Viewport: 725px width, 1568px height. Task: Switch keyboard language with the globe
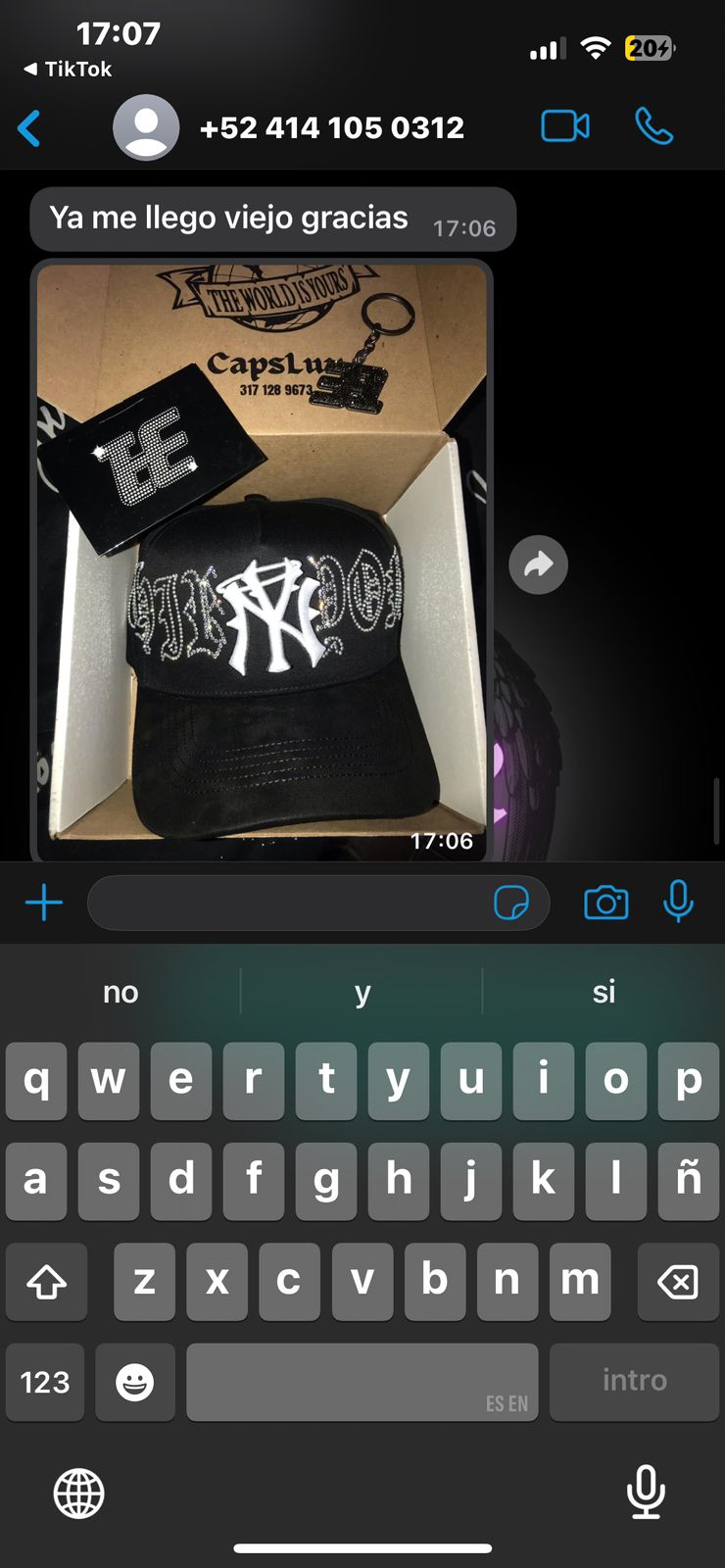[x=78, y=1494]
